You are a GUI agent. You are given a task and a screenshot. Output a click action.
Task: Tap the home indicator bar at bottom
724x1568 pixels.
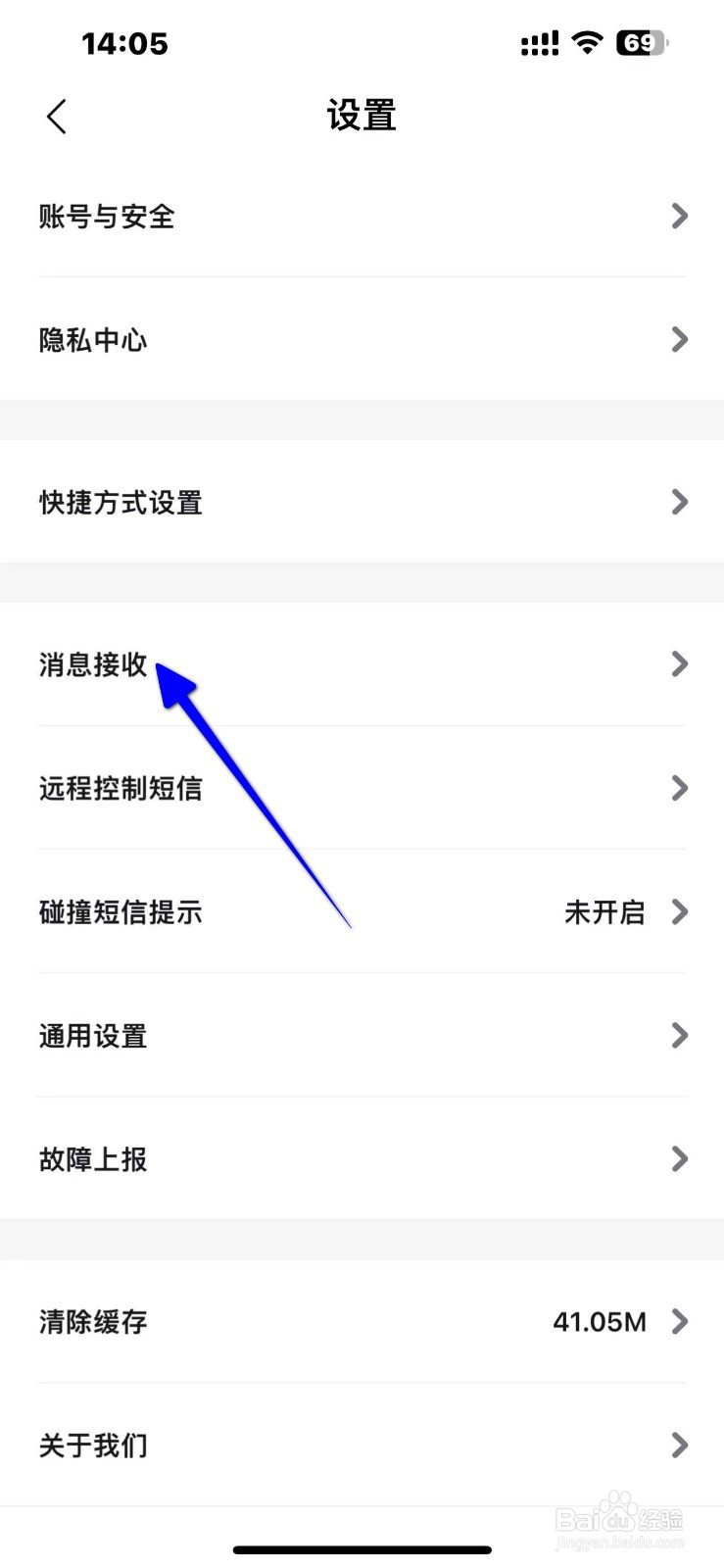(x=362, y=1549)
